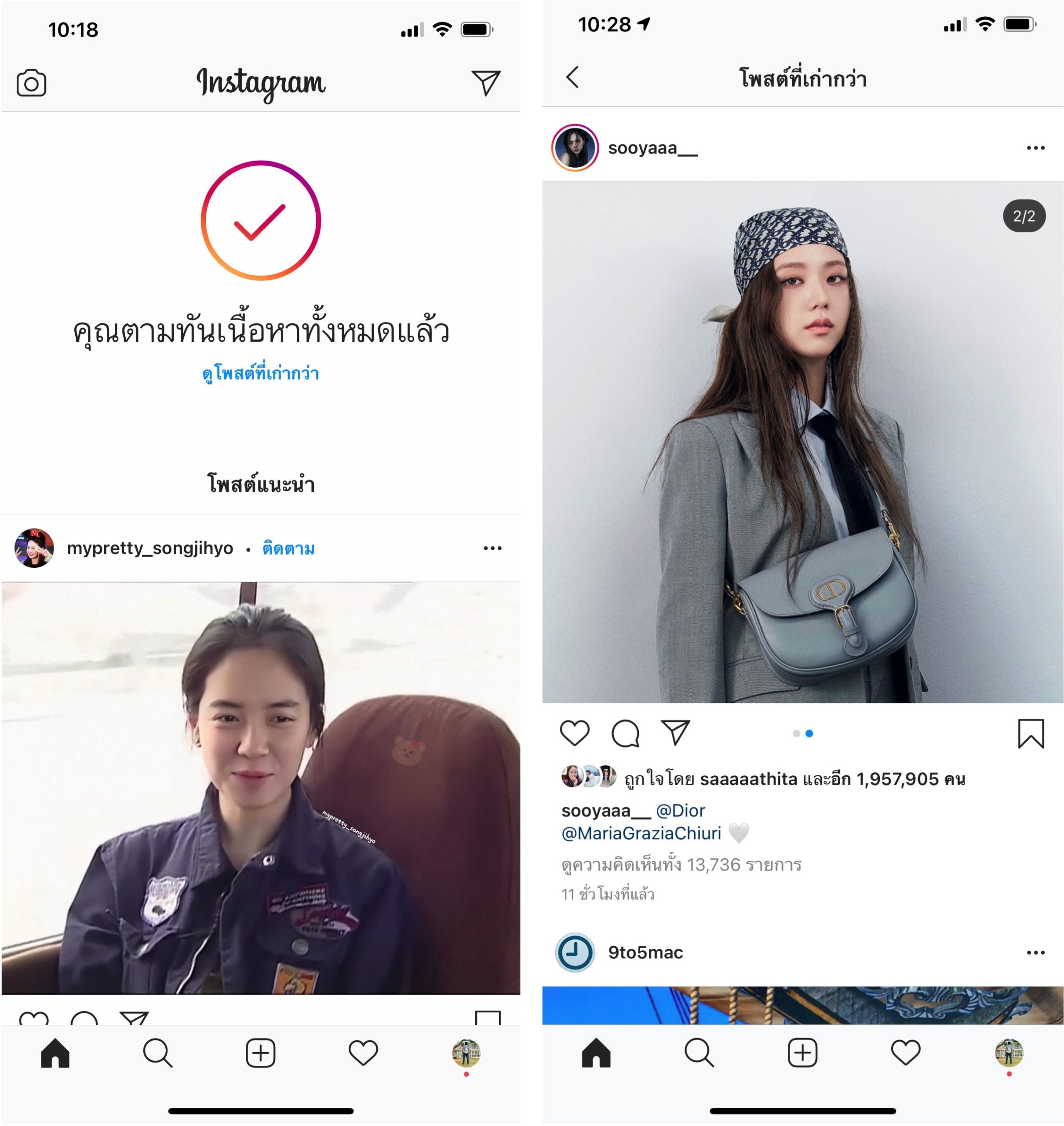View all 13,736 comments
Image resolution: width=1064 pixels, height=1126 pixels.
tap(681, 865)
